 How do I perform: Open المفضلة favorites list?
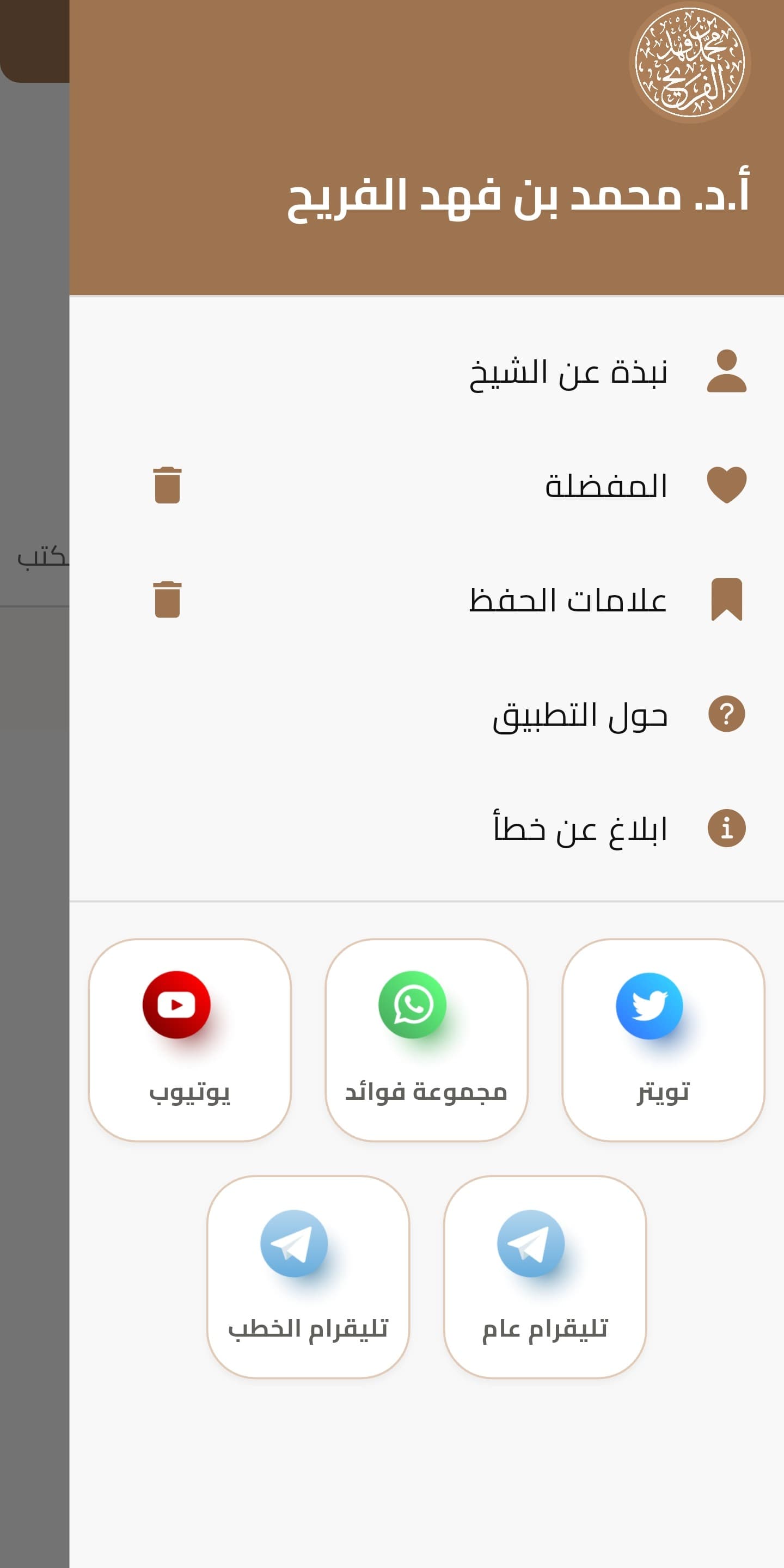[x=607, y=486]
